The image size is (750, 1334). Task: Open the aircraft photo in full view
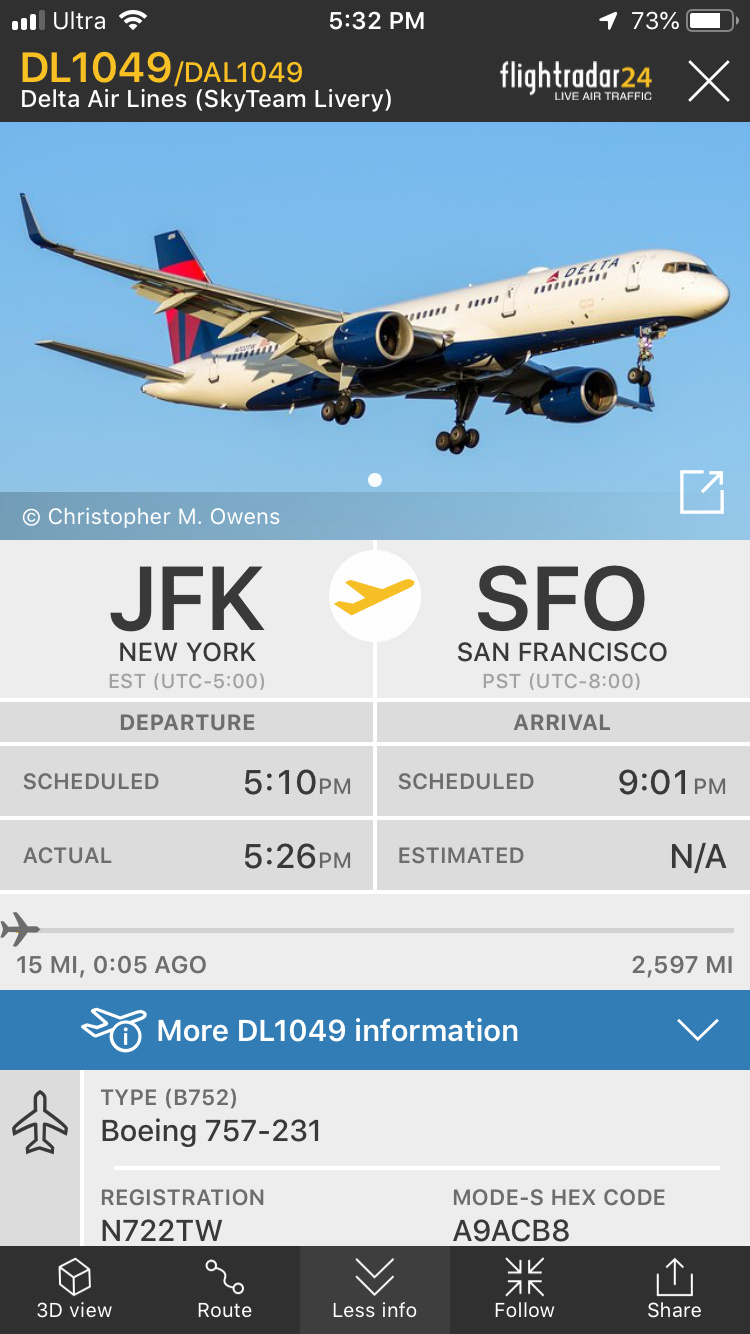coord(701,492)
